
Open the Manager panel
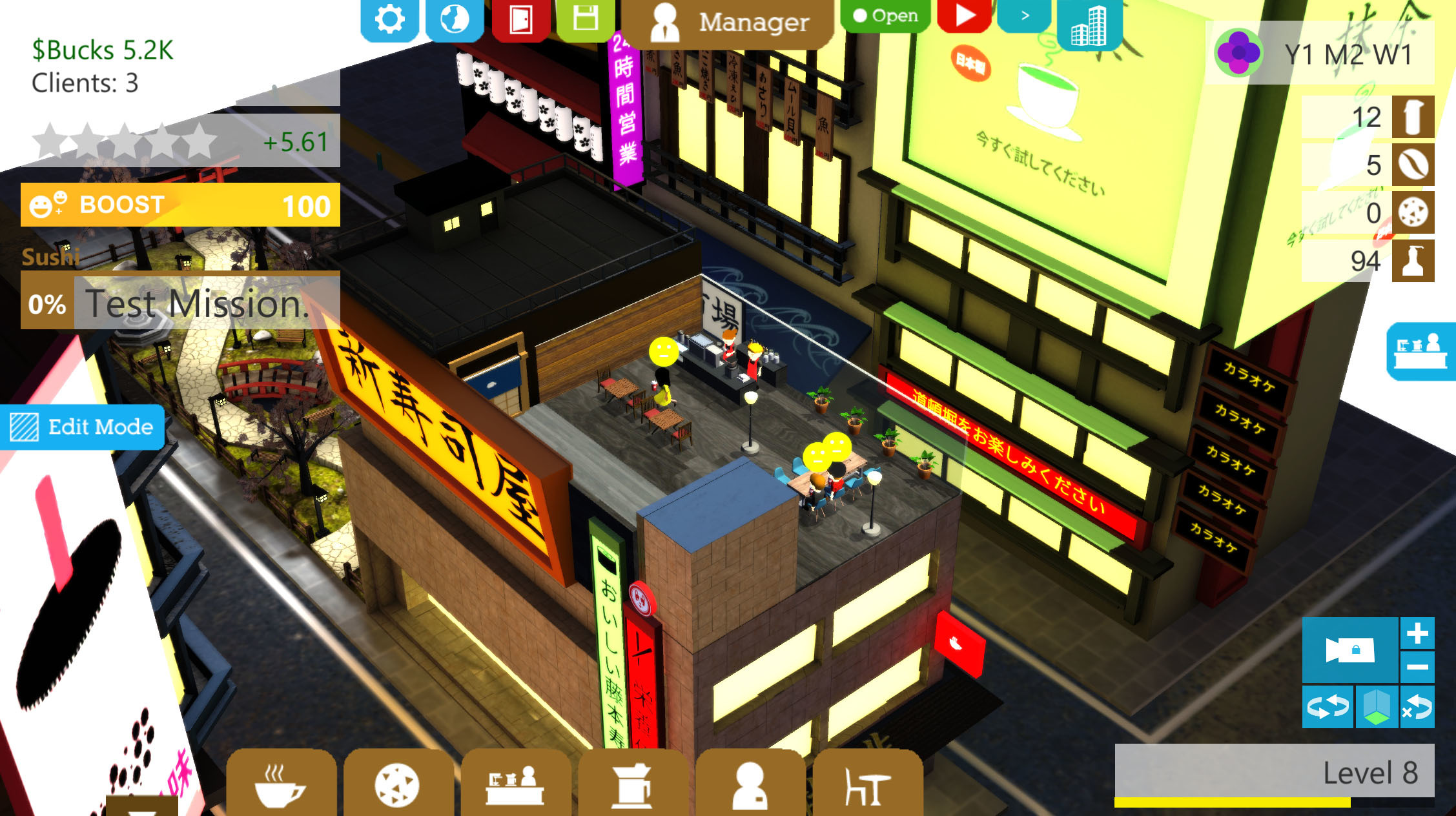point(728,23)
